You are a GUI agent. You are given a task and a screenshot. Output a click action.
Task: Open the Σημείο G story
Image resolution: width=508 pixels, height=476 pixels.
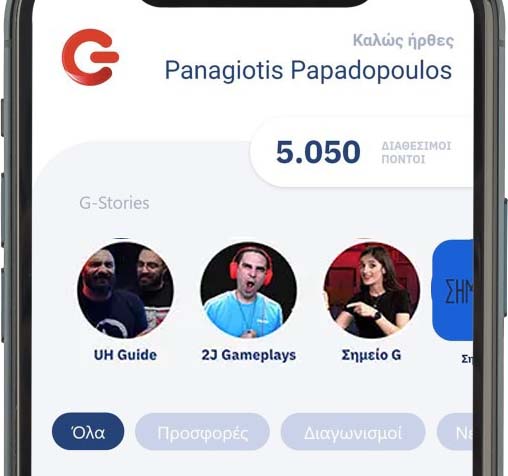pos(372,290)
